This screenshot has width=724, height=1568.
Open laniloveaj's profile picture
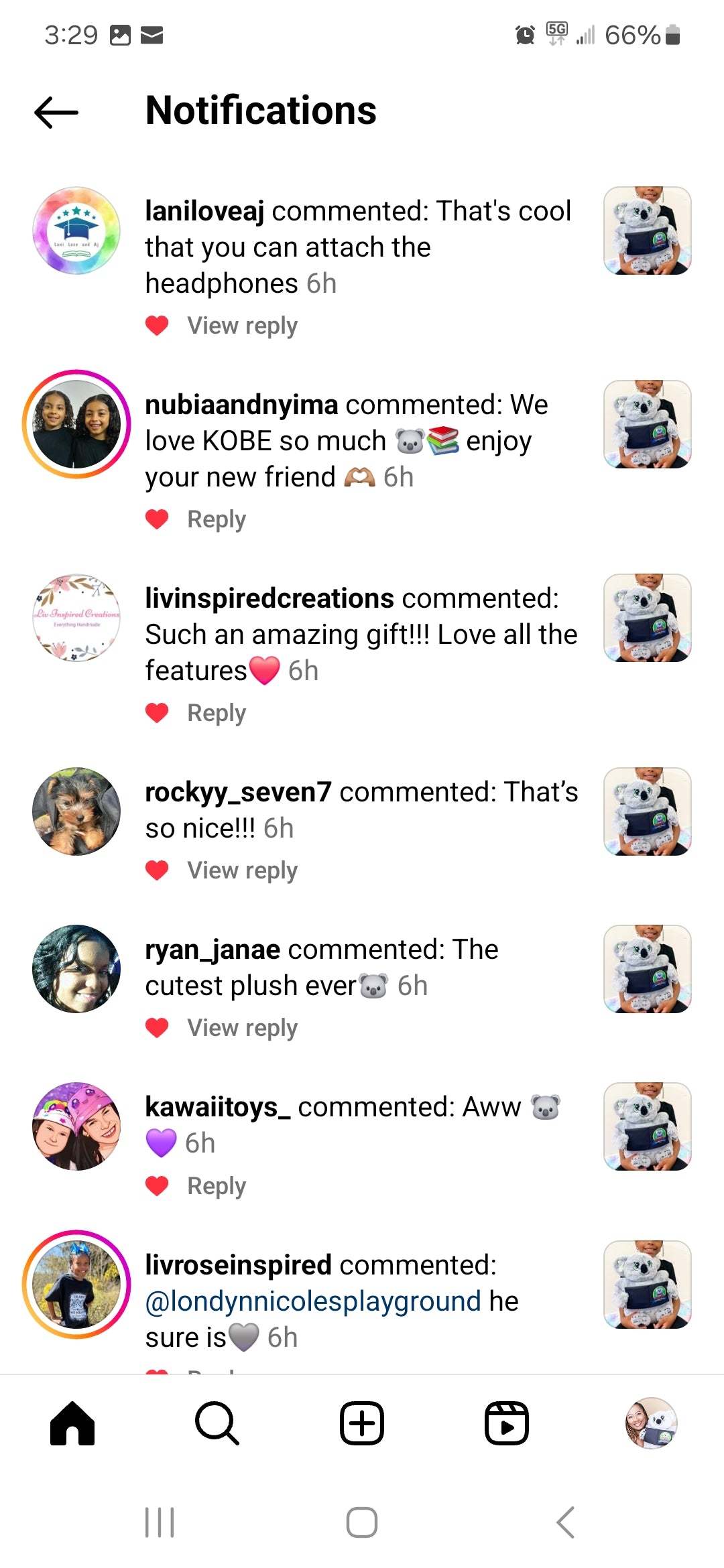(76, 231)
